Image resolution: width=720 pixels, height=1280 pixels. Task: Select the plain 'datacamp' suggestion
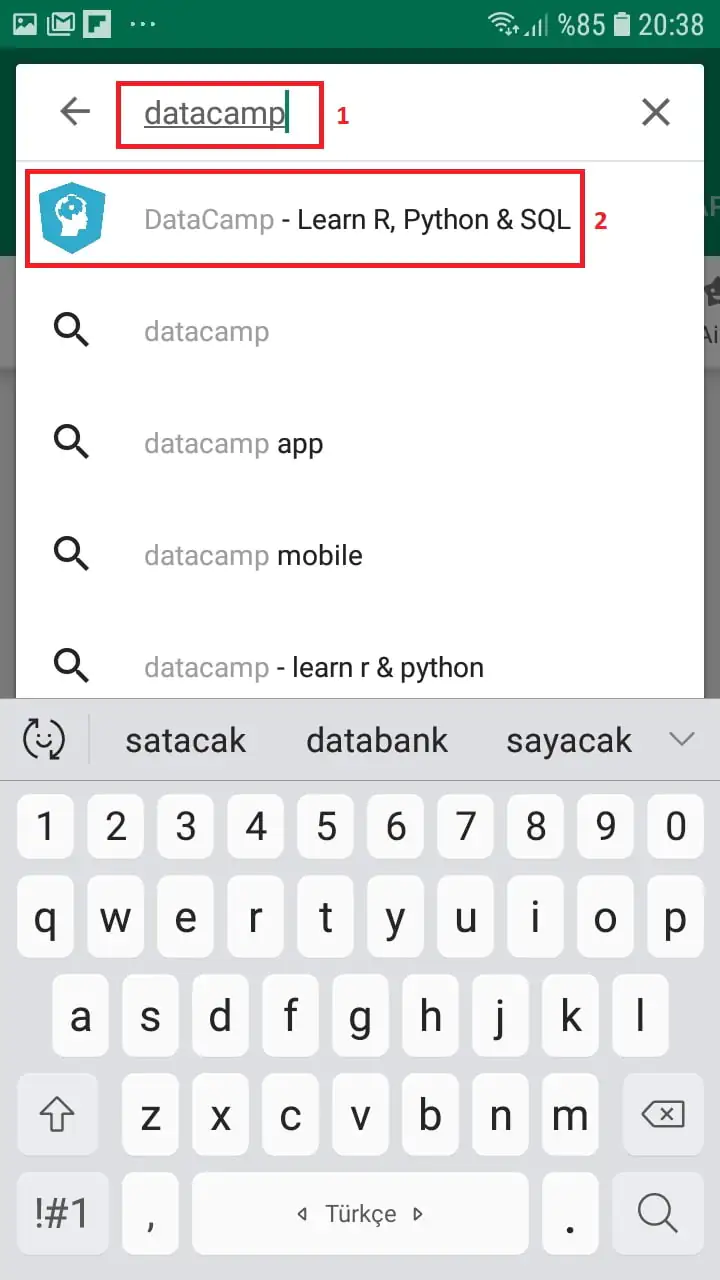(x=207, y=331)
